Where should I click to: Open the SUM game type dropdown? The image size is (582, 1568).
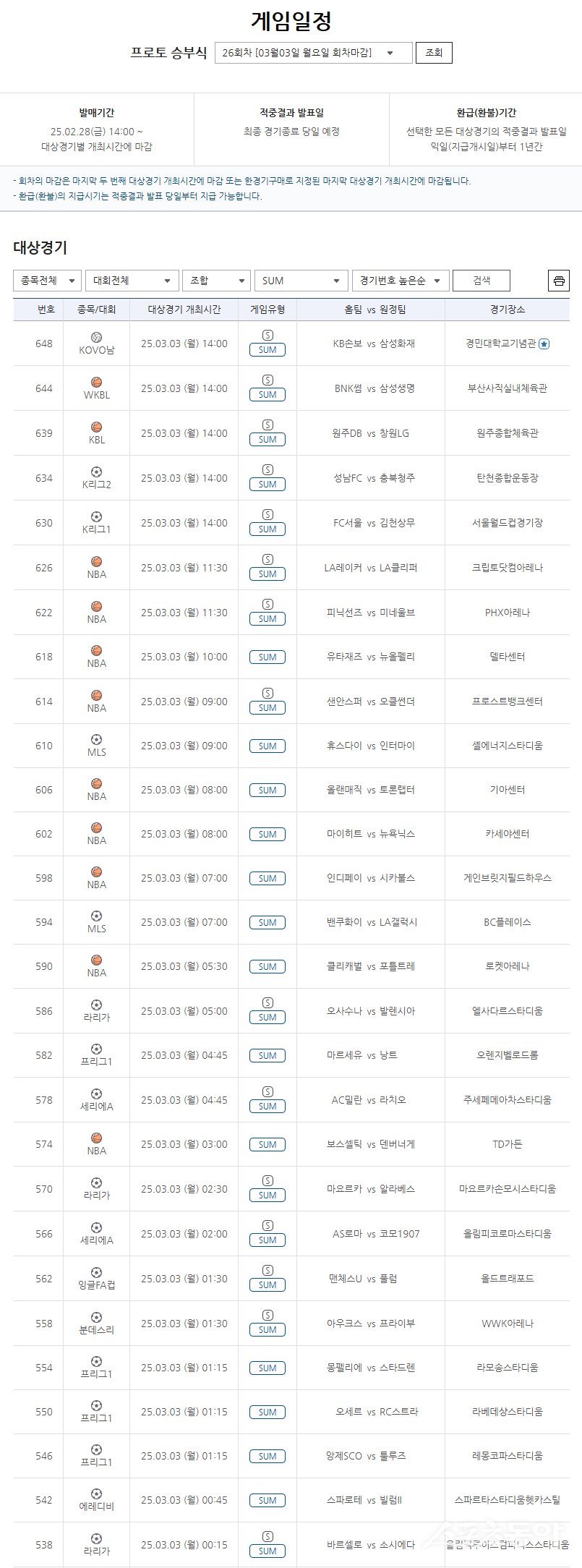[301, 281]
